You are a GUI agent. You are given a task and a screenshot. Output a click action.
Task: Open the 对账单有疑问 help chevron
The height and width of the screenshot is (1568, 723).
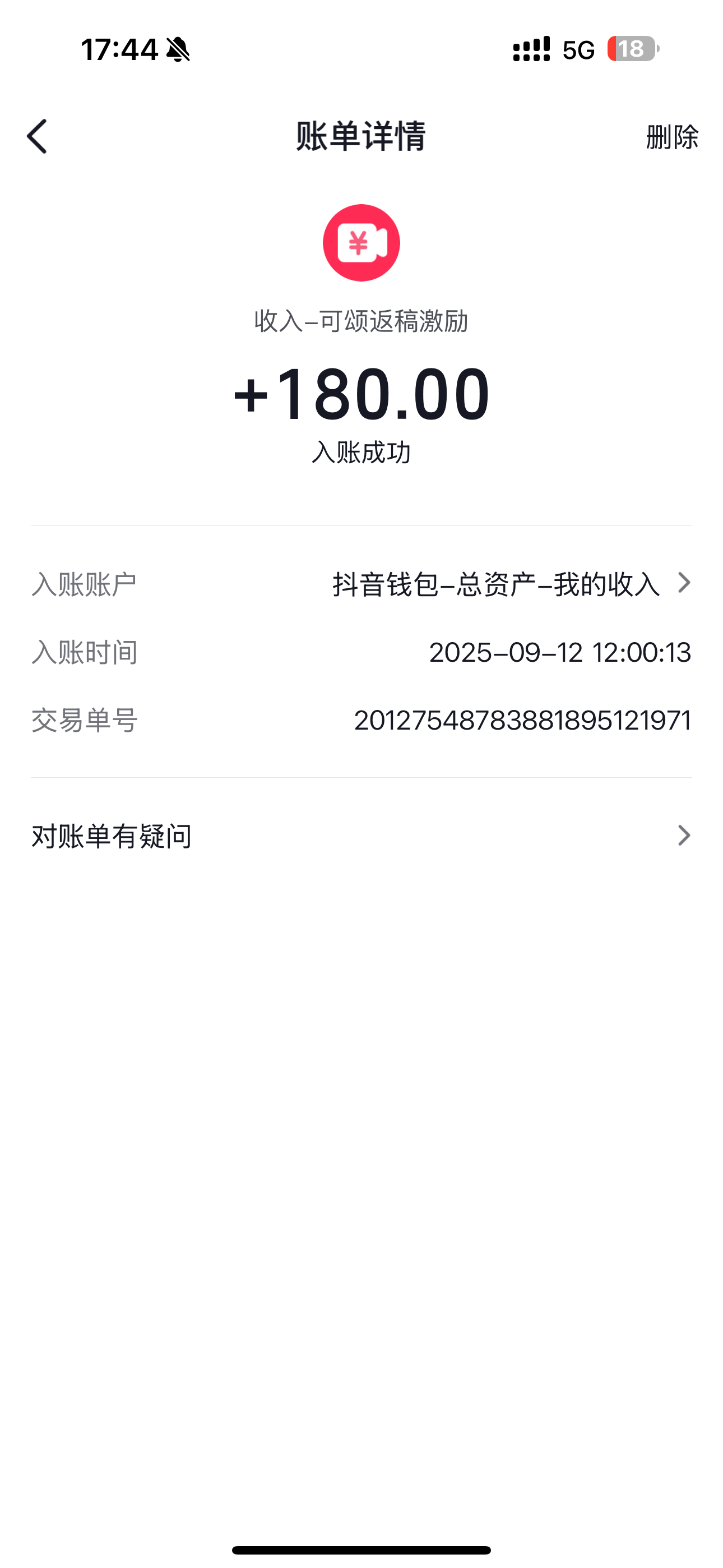684,836
